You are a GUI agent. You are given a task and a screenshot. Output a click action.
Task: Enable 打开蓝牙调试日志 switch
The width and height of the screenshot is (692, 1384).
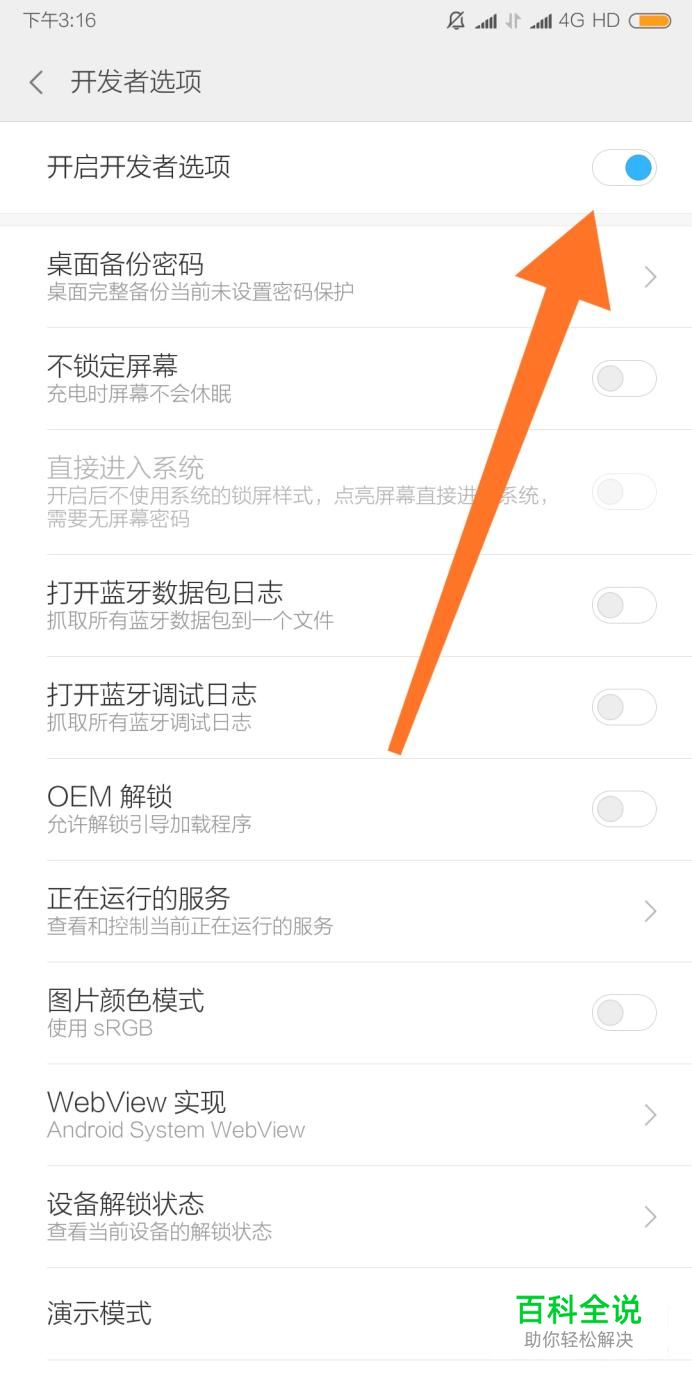click(624, 707)
